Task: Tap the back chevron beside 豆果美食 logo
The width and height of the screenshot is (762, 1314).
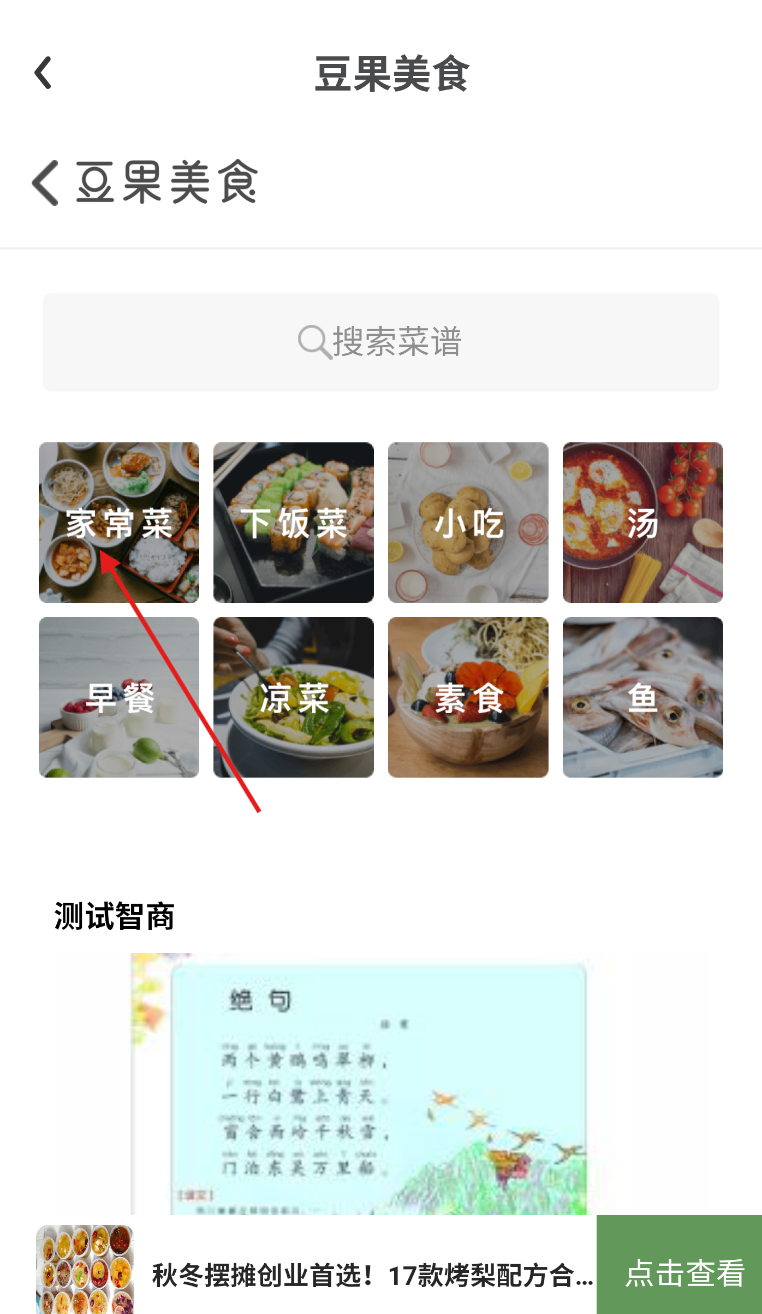Action: tap(46, 183)
